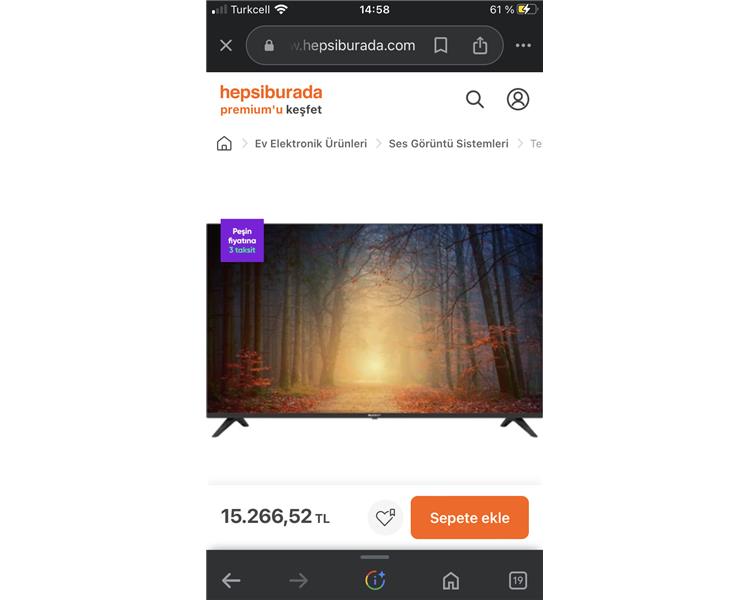
Task: Go back in browser
Action: pos(231,581)
